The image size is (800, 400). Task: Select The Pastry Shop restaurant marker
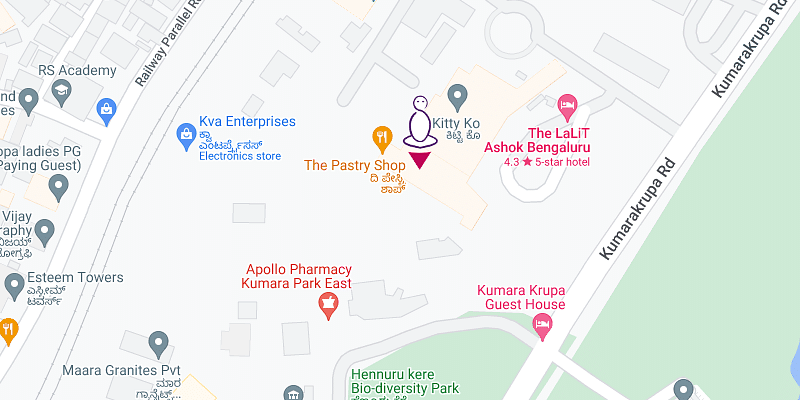tap(381, 137)
